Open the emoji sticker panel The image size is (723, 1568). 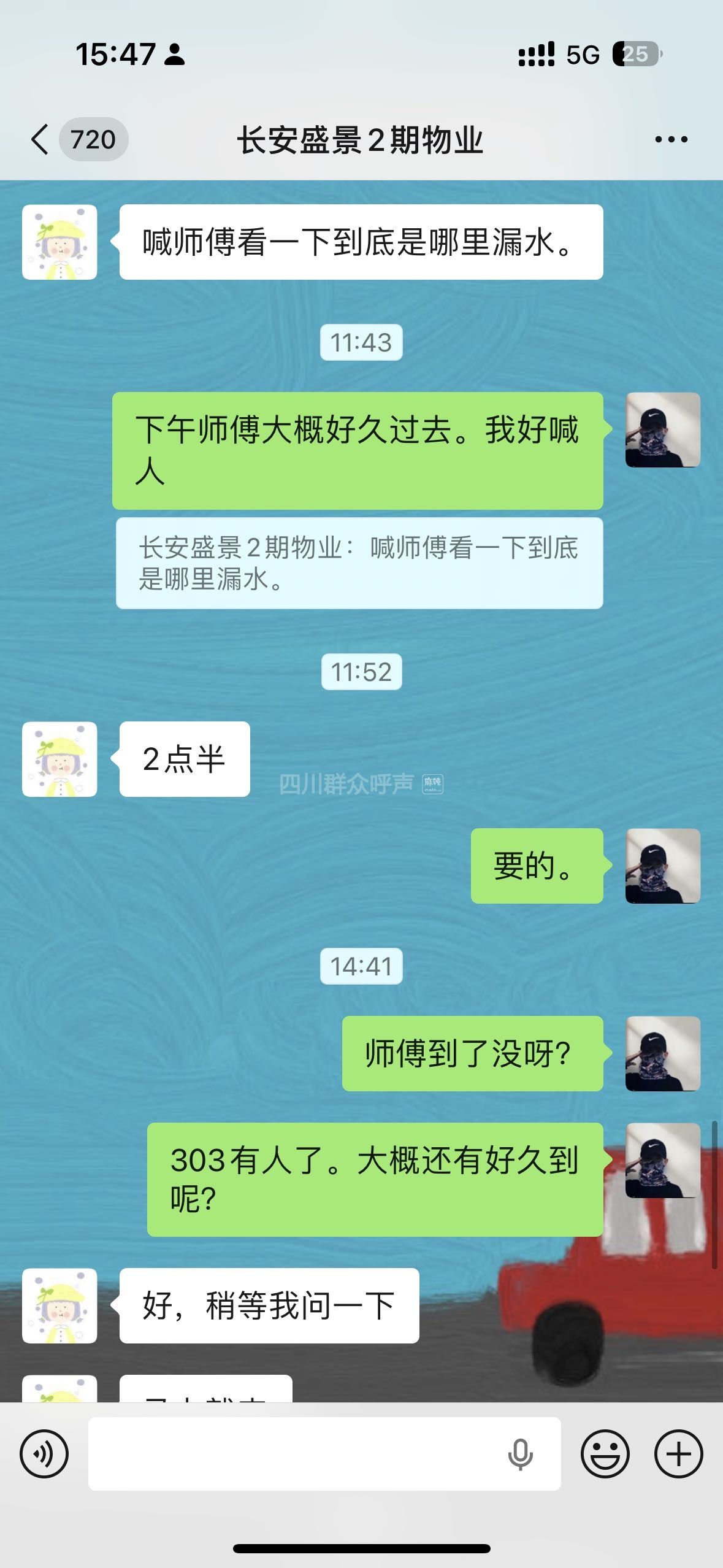click(605, 1454)
